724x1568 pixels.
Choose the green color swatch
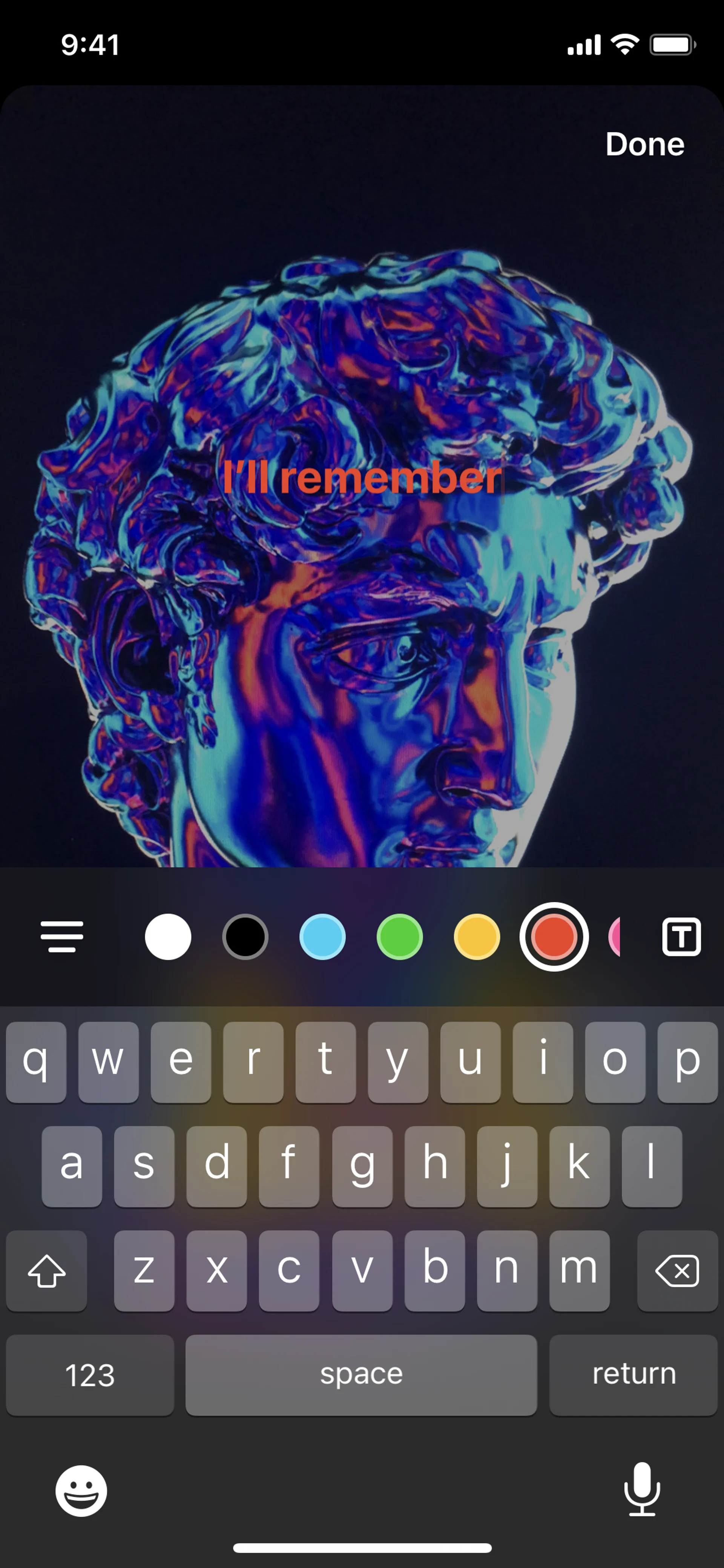click(x=400, y=937)
